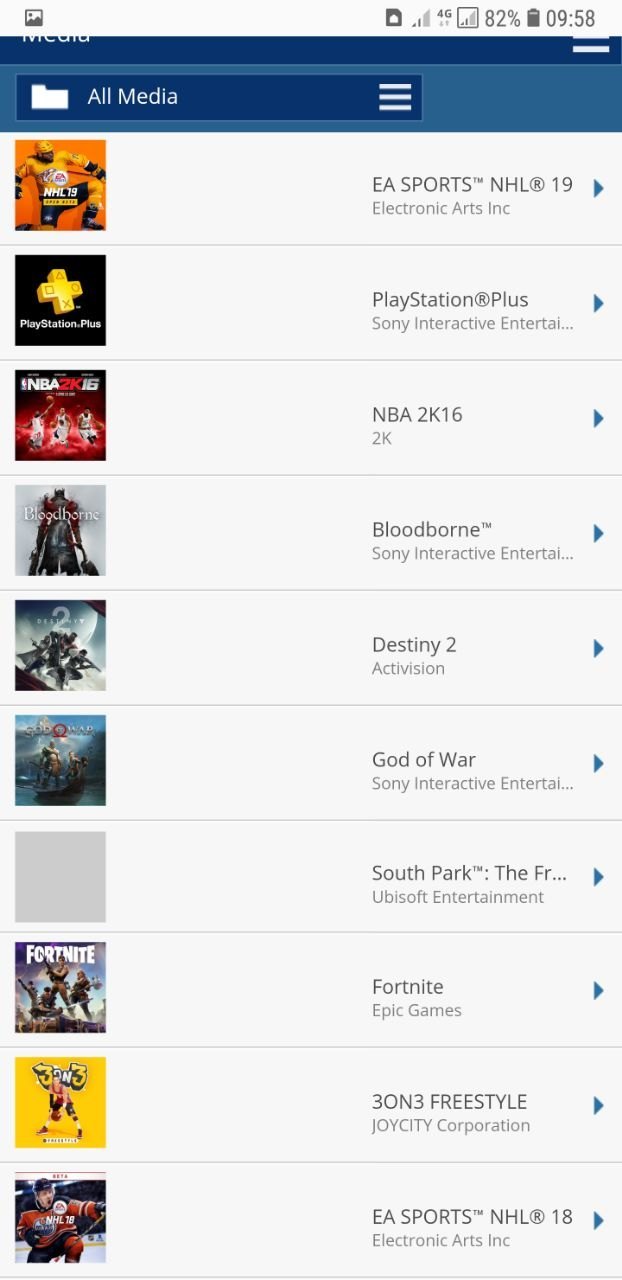Open EA SPORTS NHL 18 entry
This screenshot has height=1280, width=622.
point(311,1220)
